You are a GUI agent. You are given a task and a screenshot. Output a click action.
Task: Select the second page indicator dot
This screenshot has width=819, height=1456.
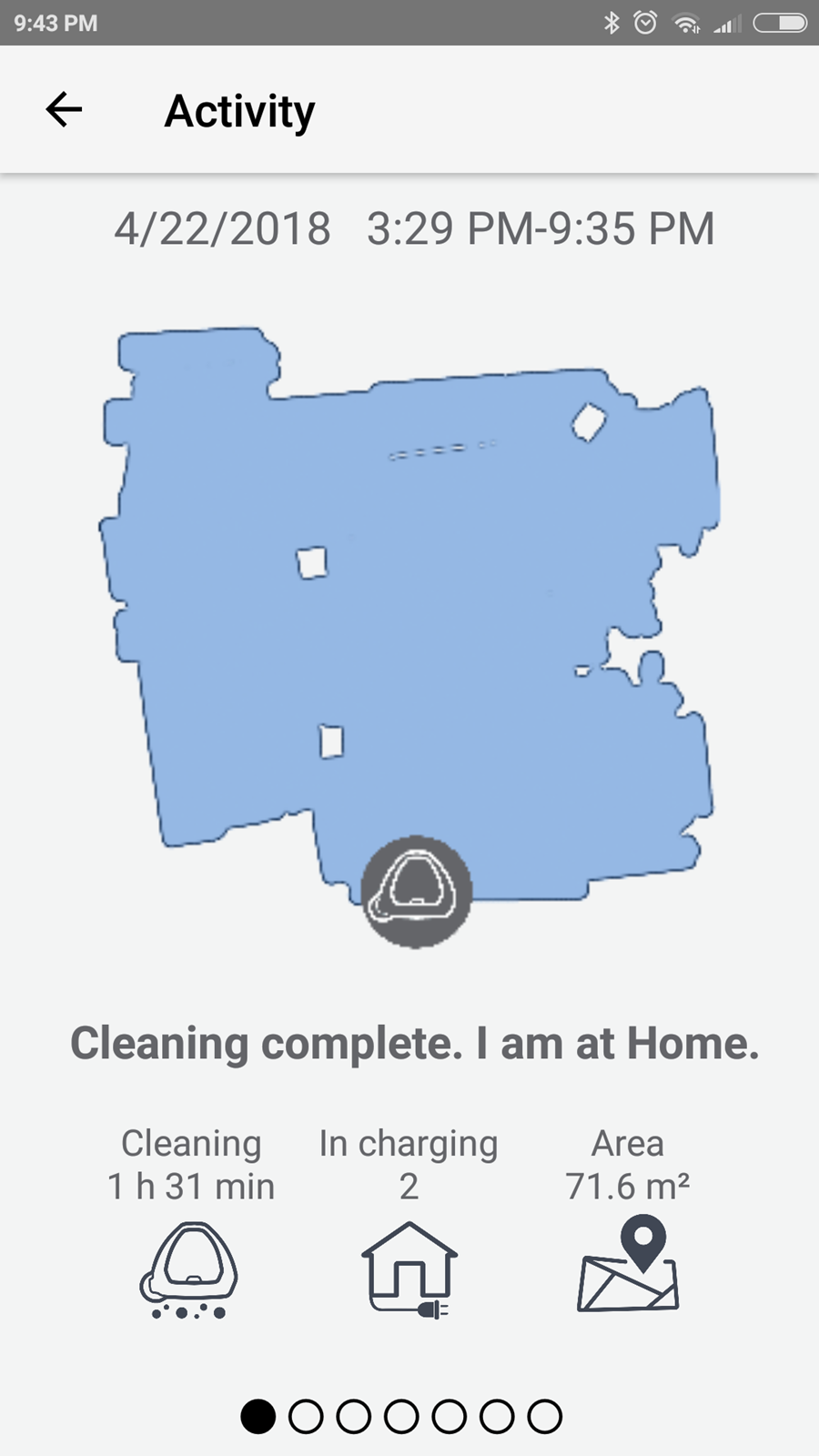coord(306,1416)
